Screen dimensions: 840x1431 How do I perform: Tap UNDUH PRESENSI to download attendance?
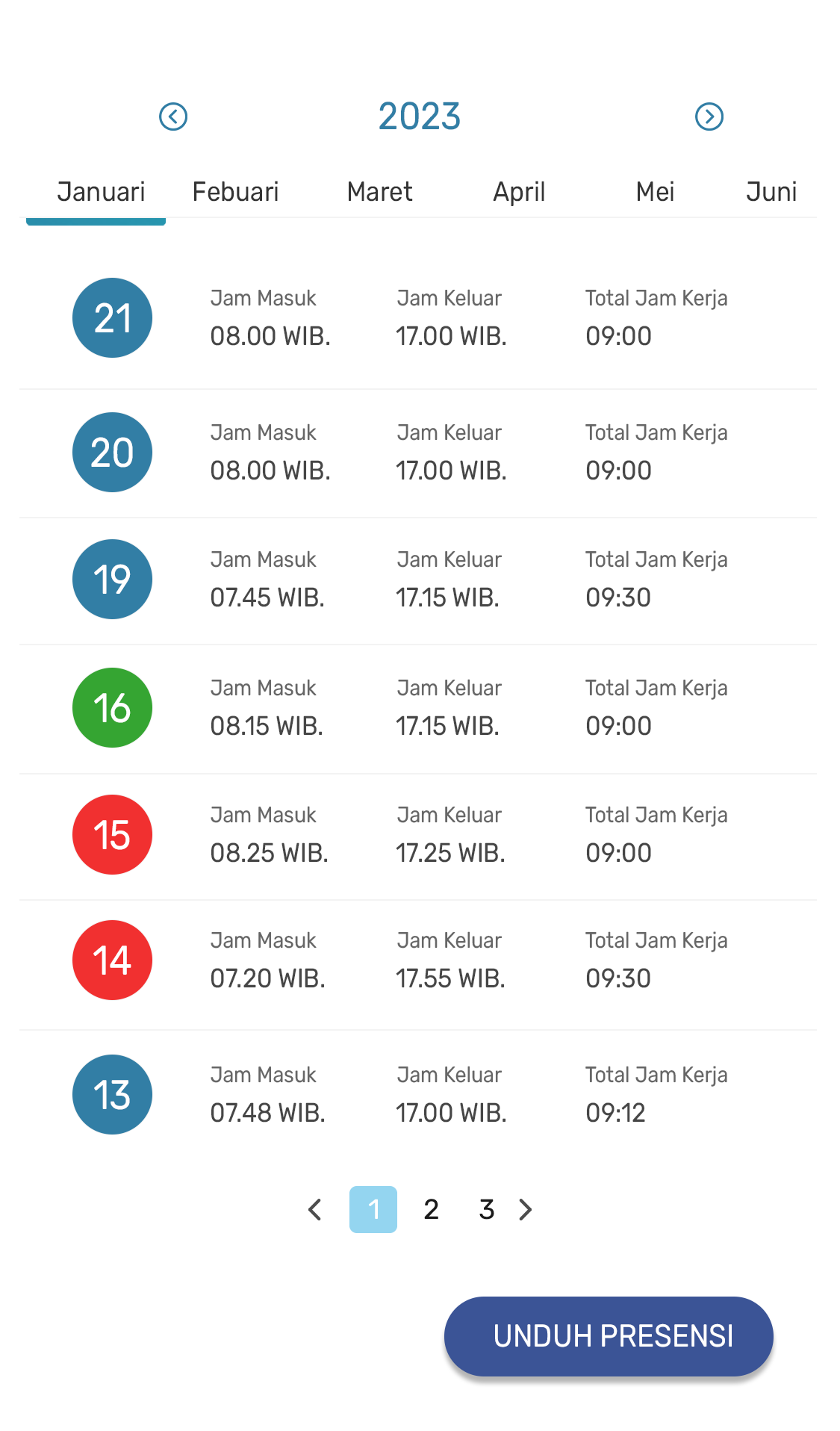tap(609, 1336)
